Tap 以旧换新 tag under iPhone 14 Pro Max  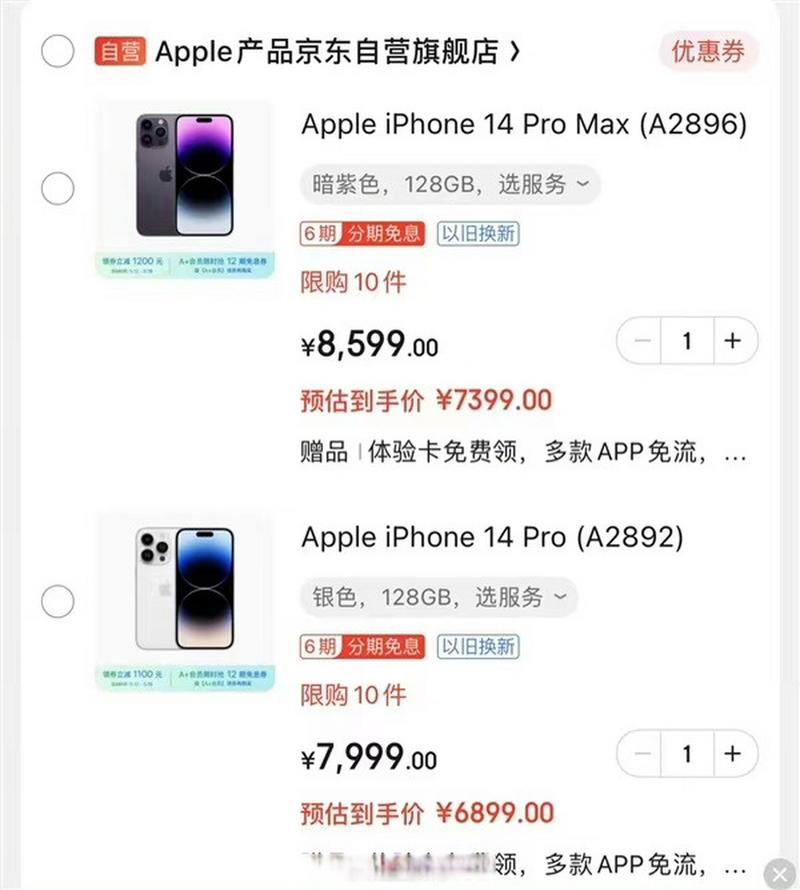[x=479, y=234]
